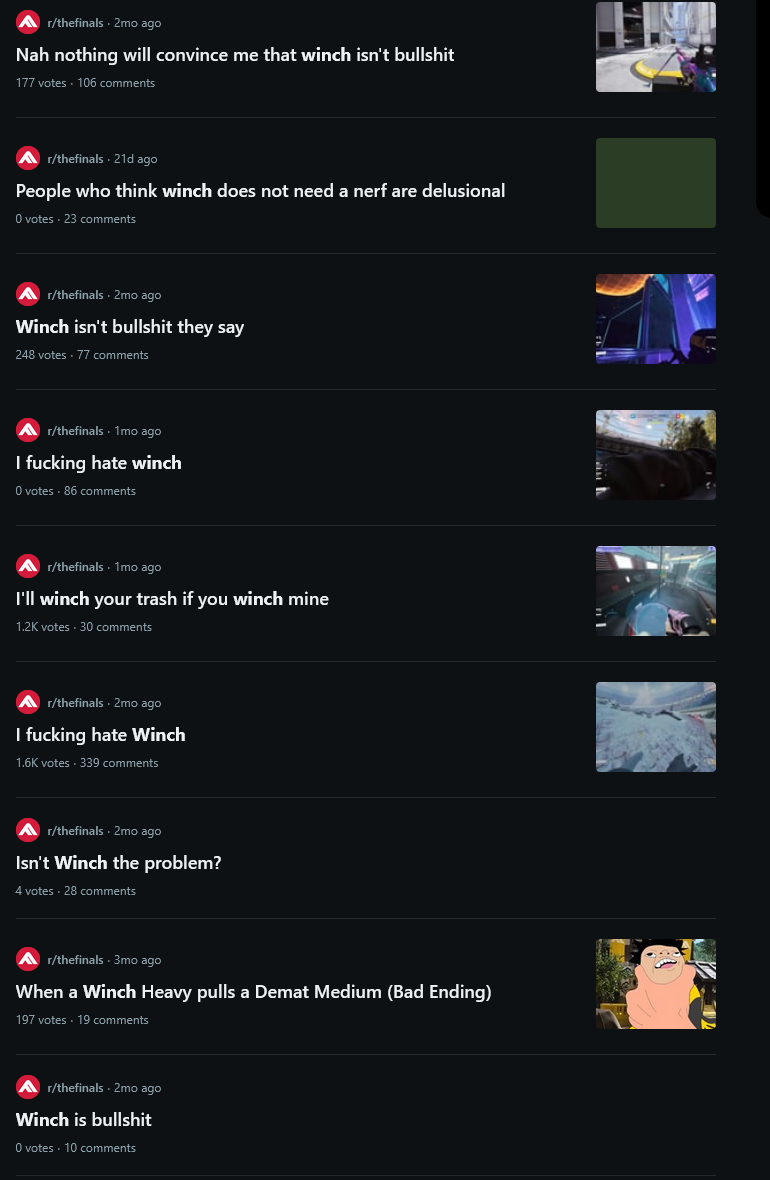The image size is (770, 1180).
Task: Open the post "Winch isn't bullshit they say"
Action: coord(130,327)
